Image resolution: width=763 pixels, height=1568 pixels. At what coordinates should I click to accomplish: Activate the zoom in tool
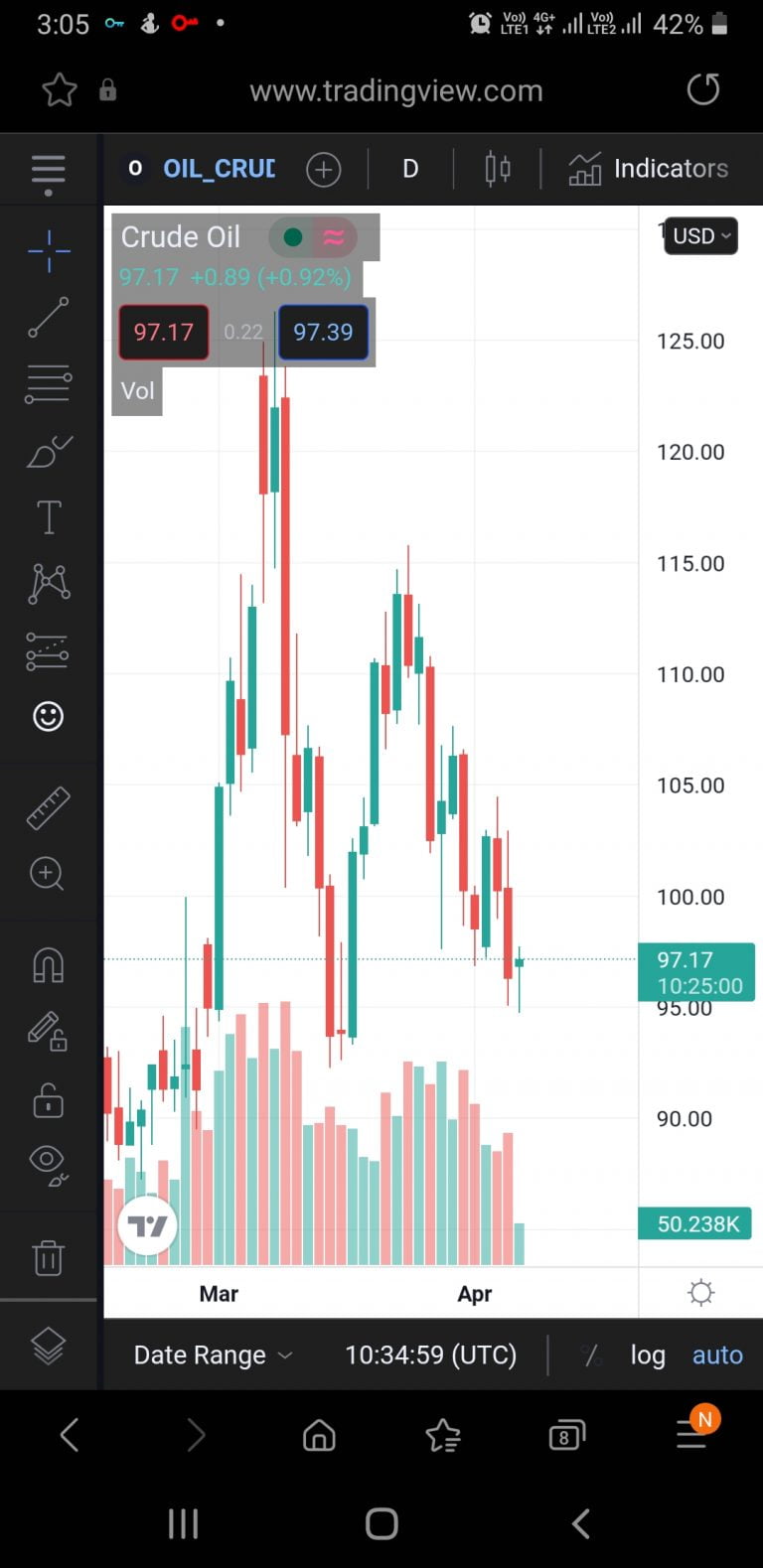pyautogui.click(x=48, y=874)
